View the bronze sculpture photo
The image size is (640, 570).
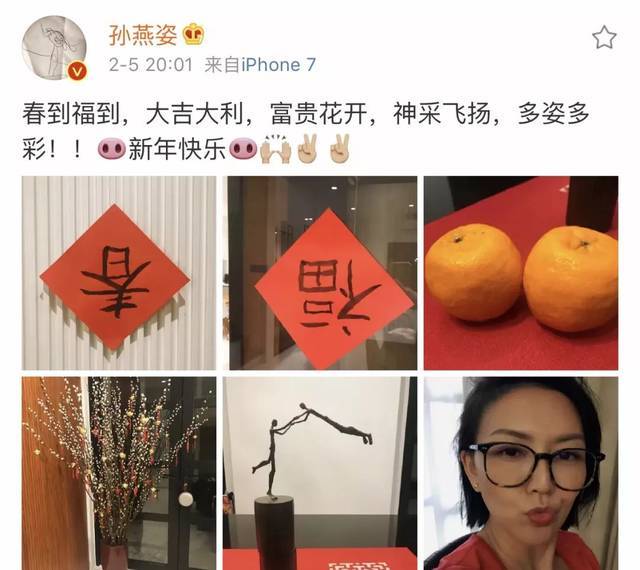[321, 472]
